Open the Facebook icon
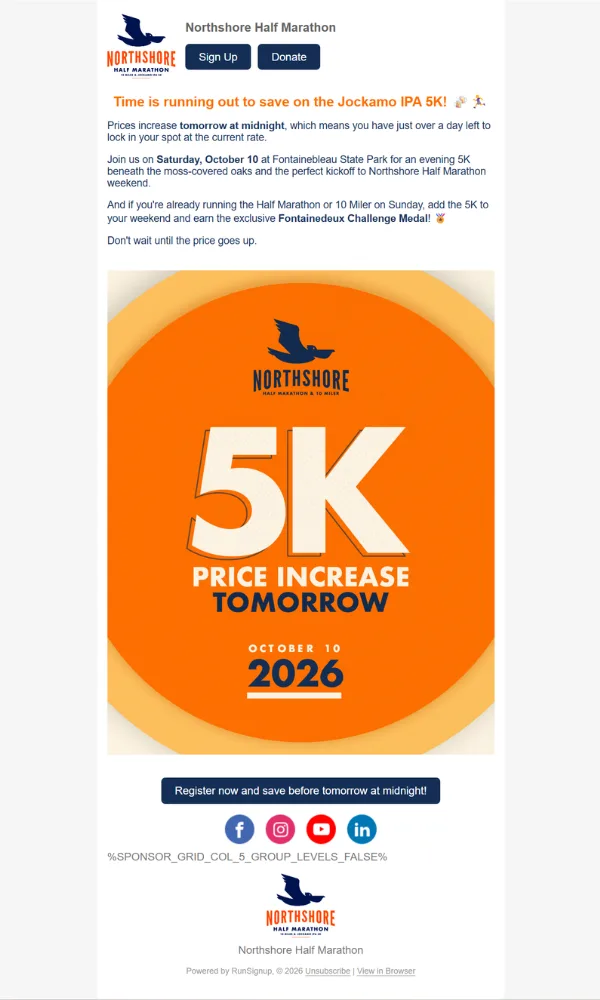This screenshot has width=600, height=1000. point(240,829)
